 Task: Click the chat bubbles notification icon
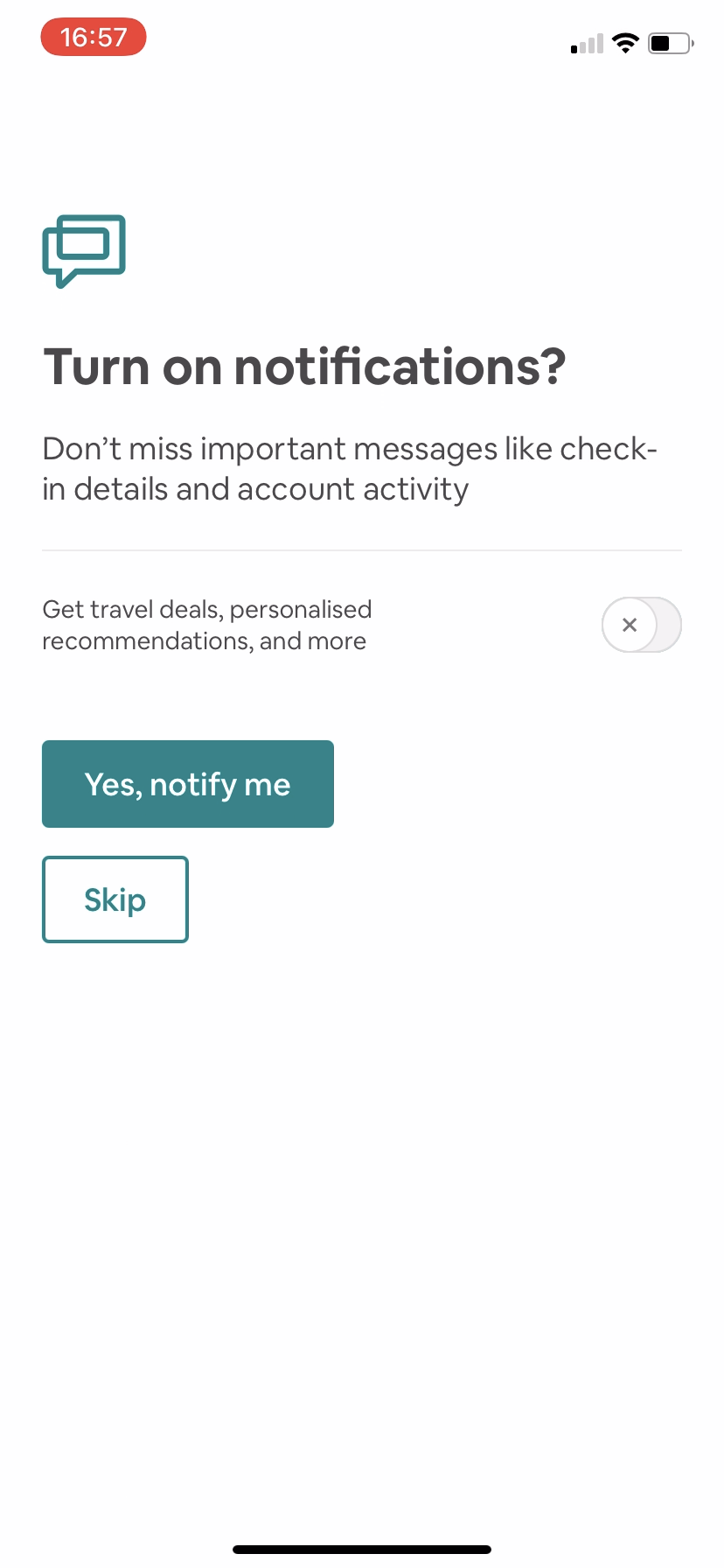[x=85, y=252]
